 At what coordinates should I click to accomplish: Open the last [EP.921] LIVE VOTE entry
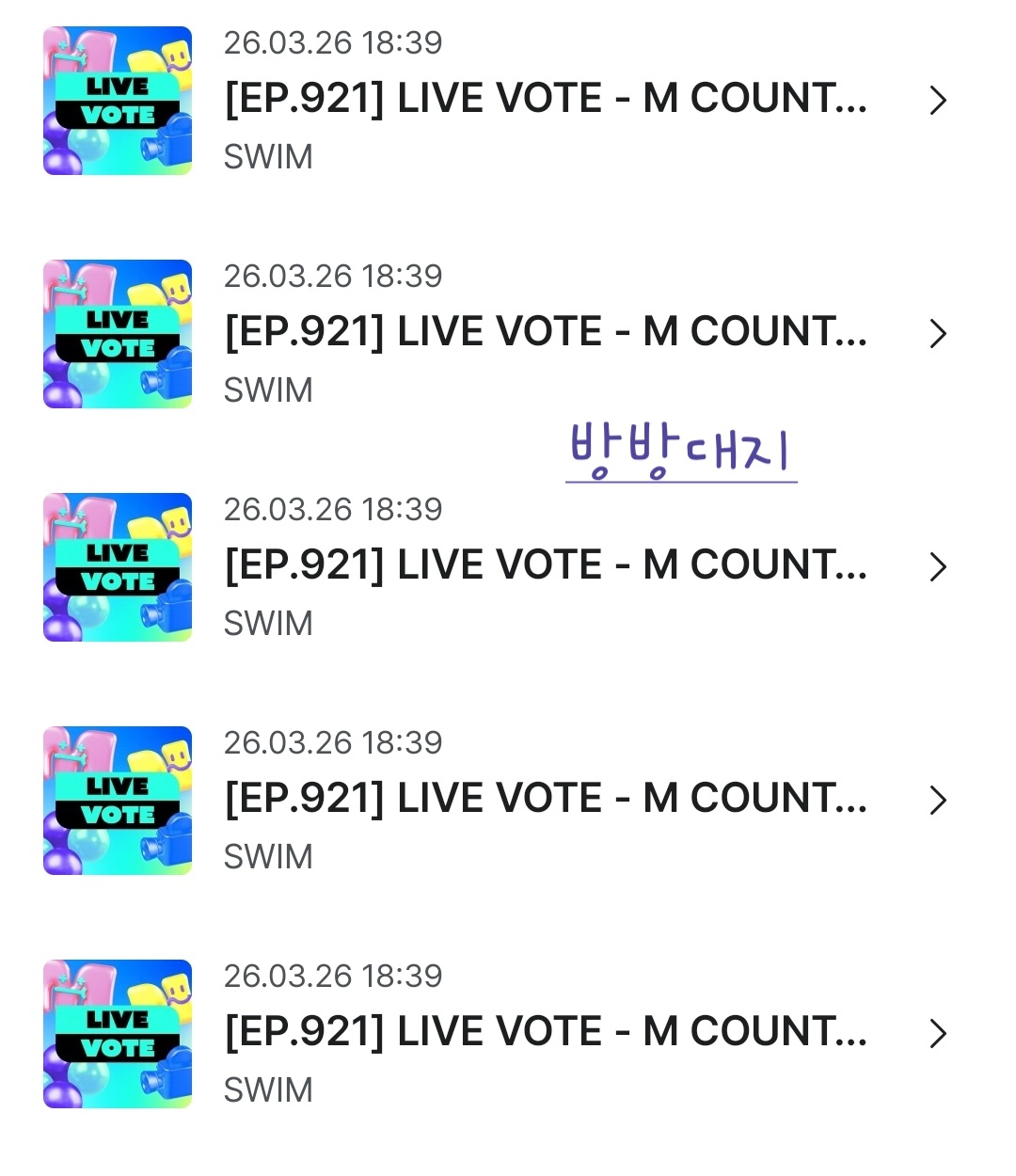point(546,1033)
